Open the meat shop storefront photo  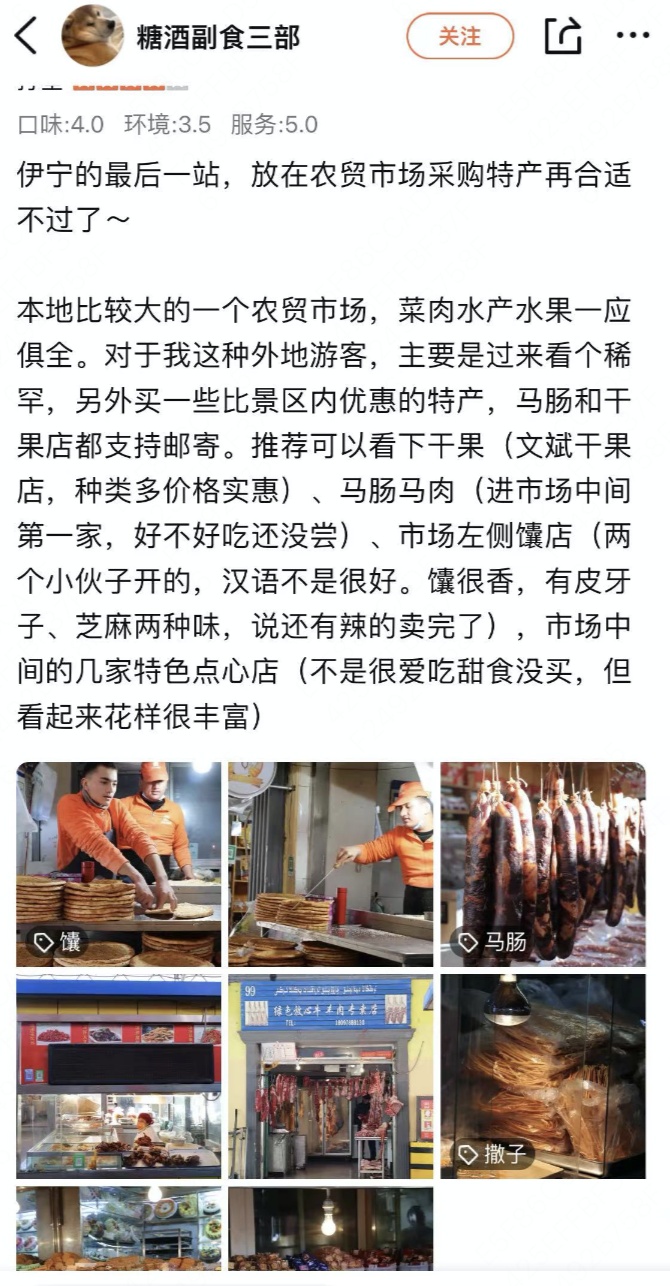[330, 1077]
